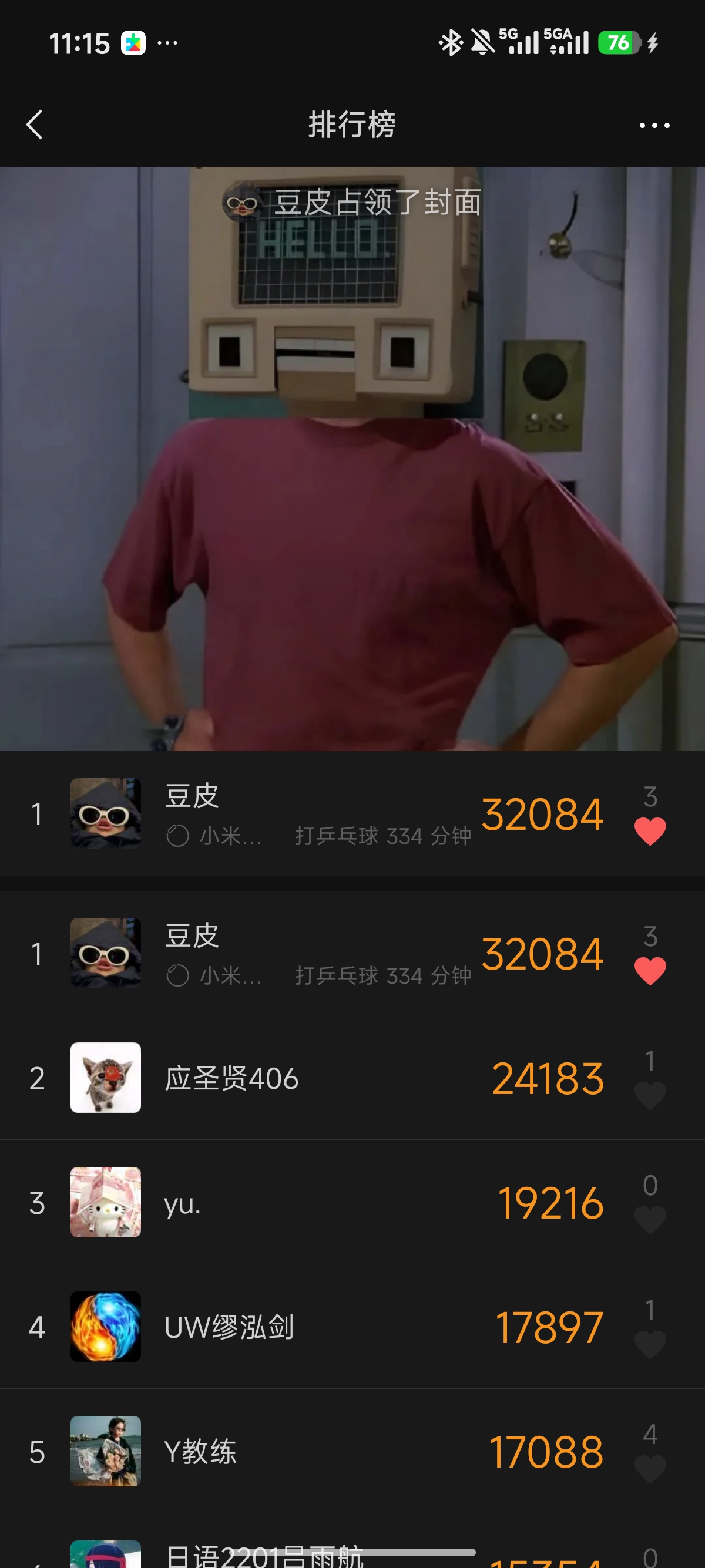Open UW缪泓剑's ranking row
The width and height of the screenshot is (705, 1568).
(352, 1327)
